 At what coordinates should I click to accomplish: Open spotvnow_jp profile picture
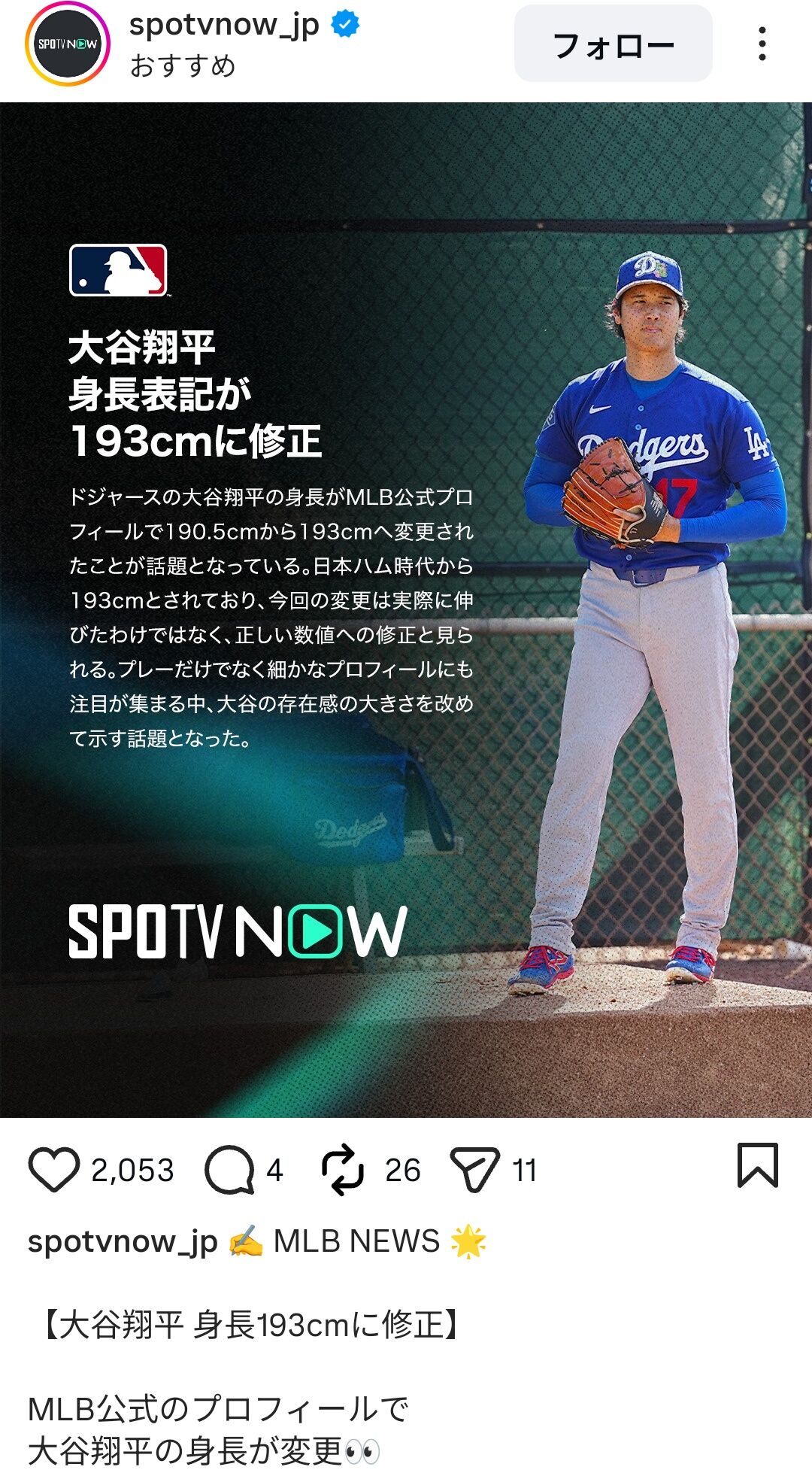point(68,44)
